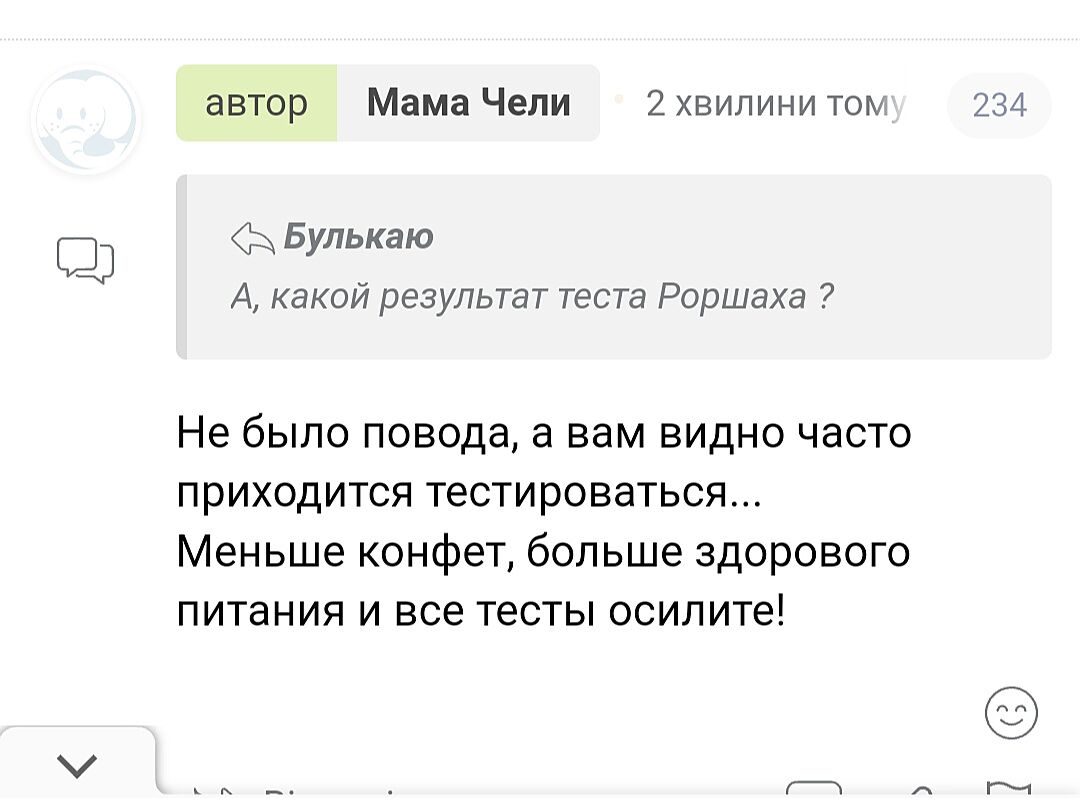
Task: Open comment number 234 link
Action: [x=999, y=105]
